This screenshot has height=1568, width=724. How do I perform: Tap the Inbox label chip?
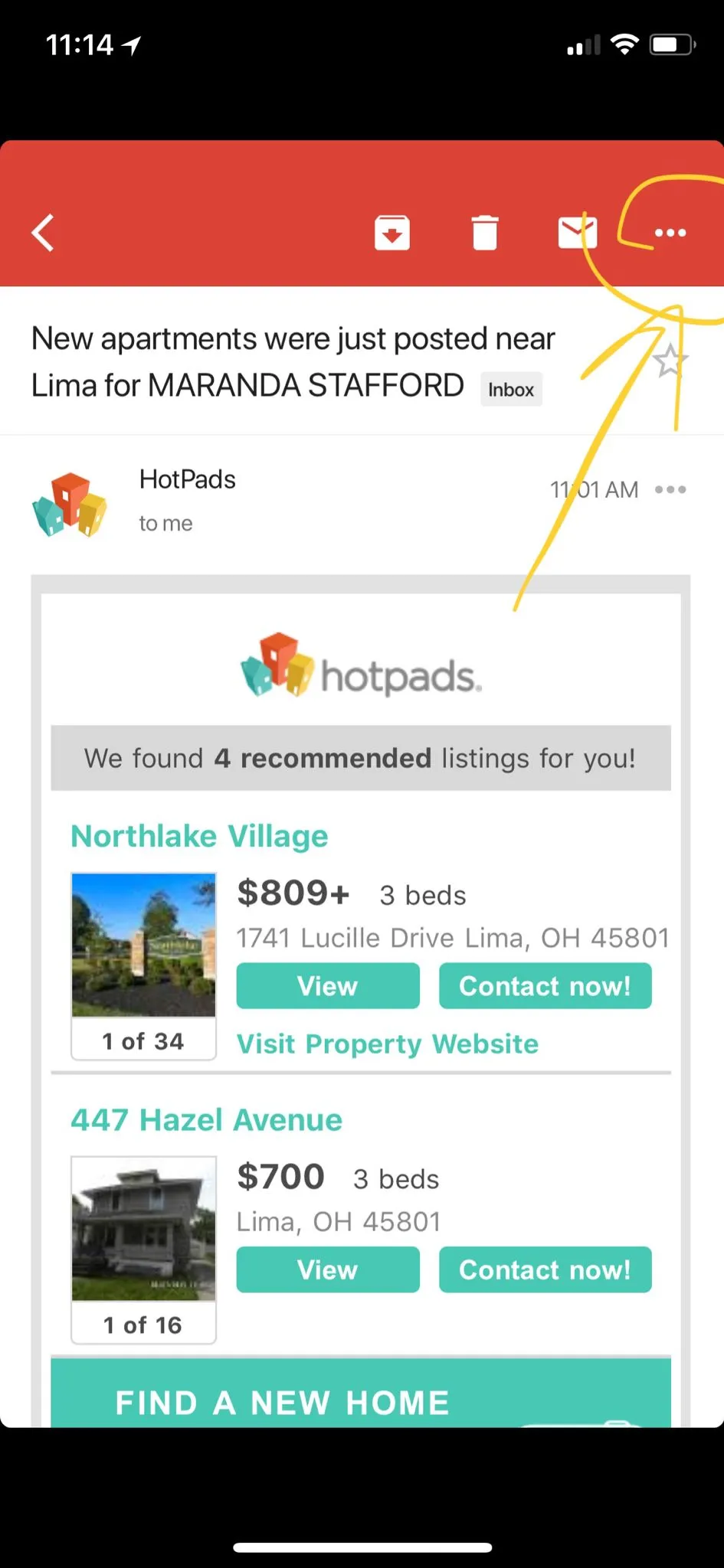pos(510,390)
